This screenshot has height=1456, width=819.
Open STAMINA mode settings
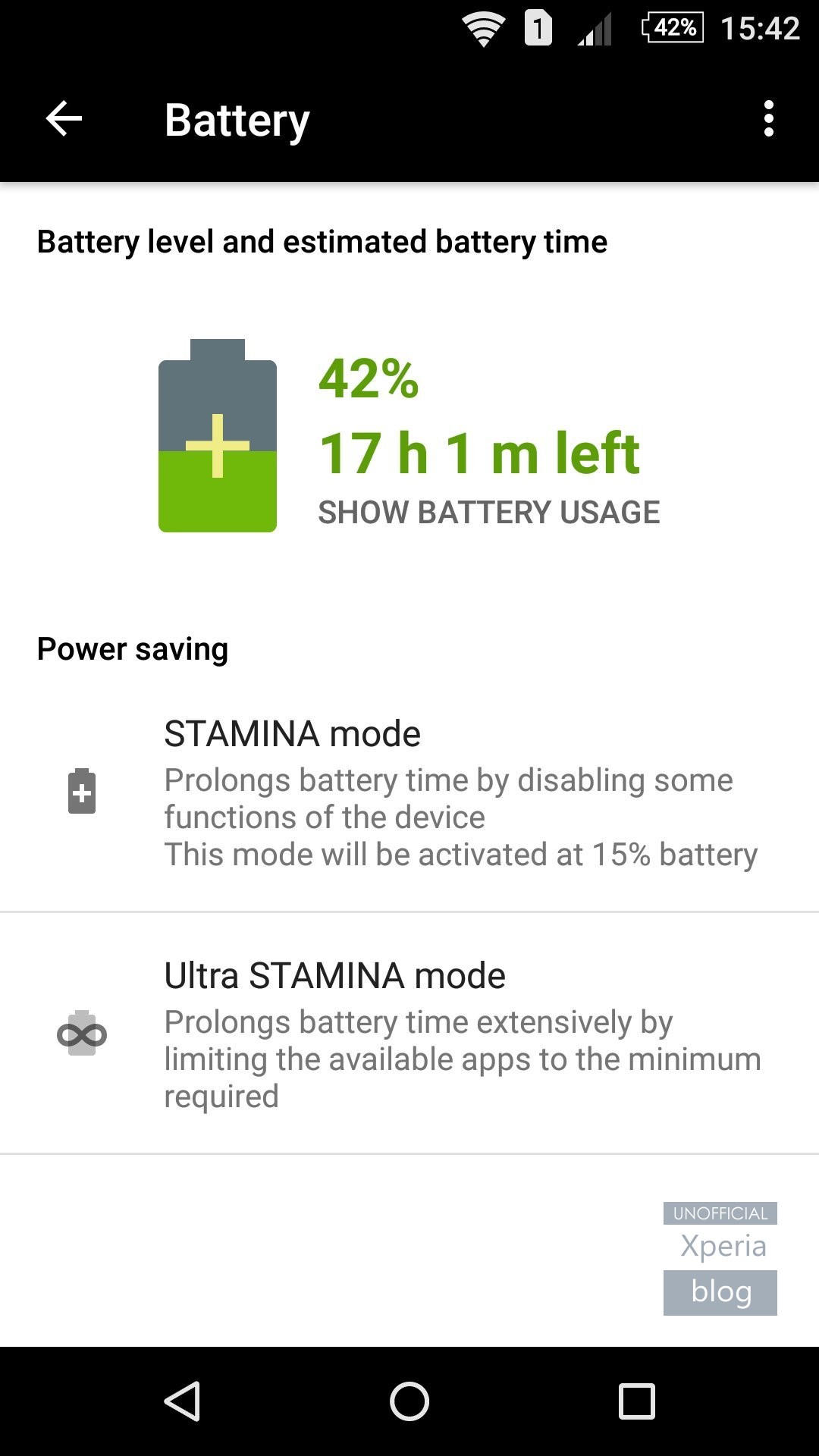tap(409, 792)
